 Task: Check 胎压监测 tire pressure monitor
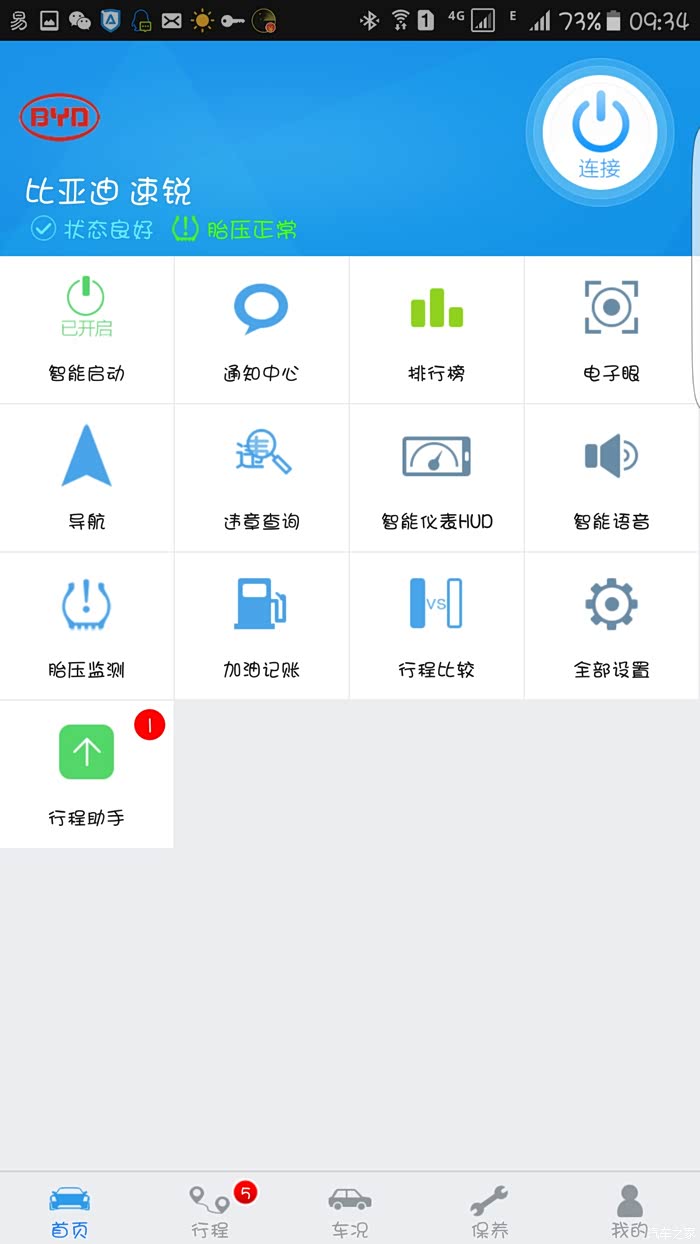click(87, 626)
